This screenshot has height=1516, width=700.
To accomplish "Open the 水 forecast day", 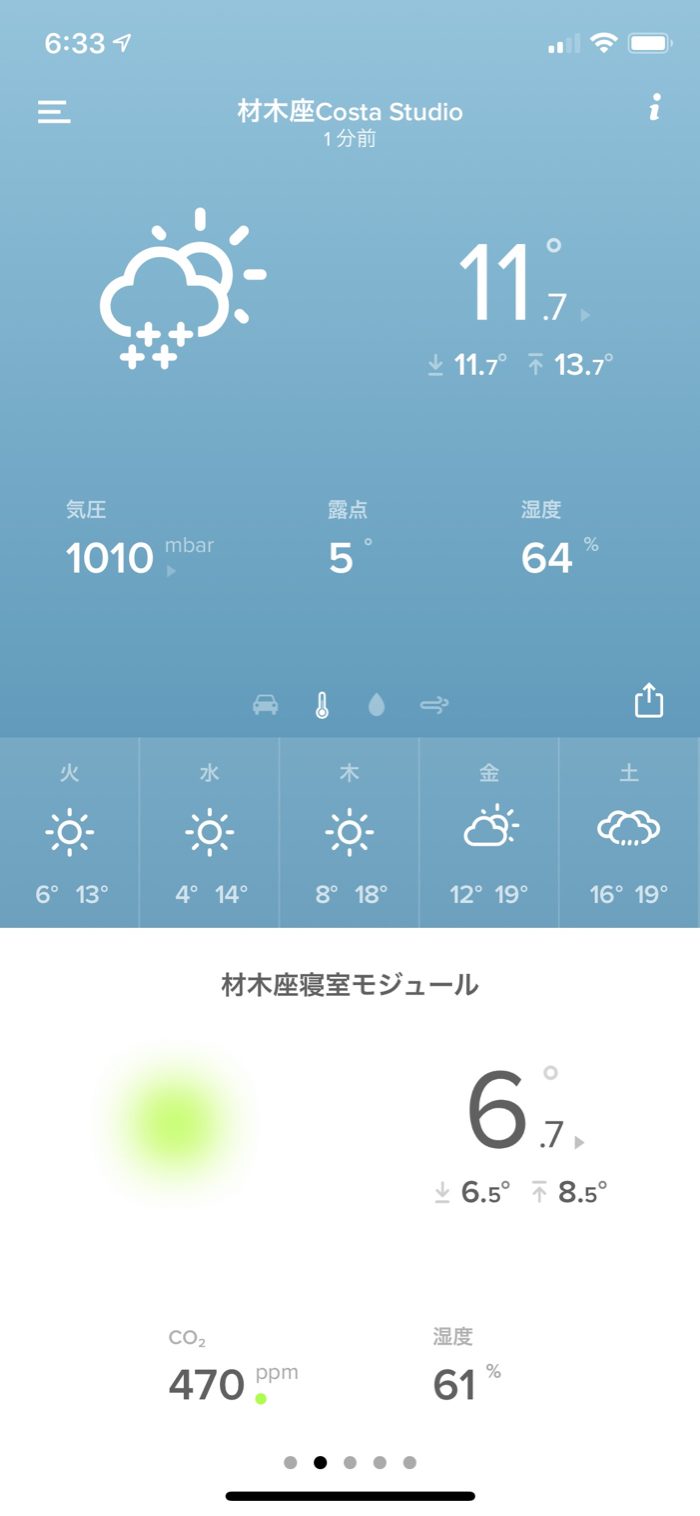I will click(209, 833).
